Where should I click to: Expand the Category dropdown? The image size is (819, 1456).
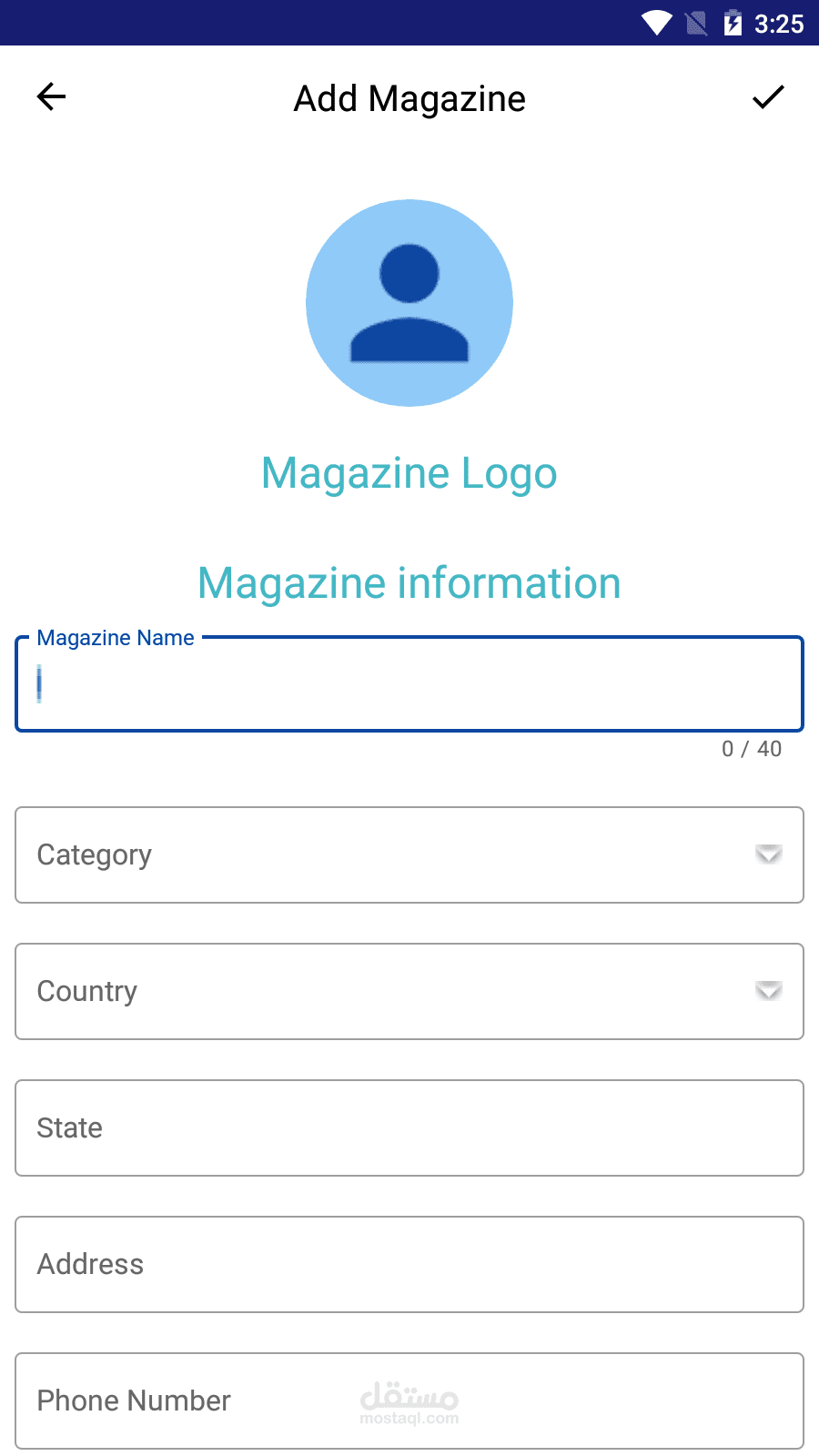409,854
